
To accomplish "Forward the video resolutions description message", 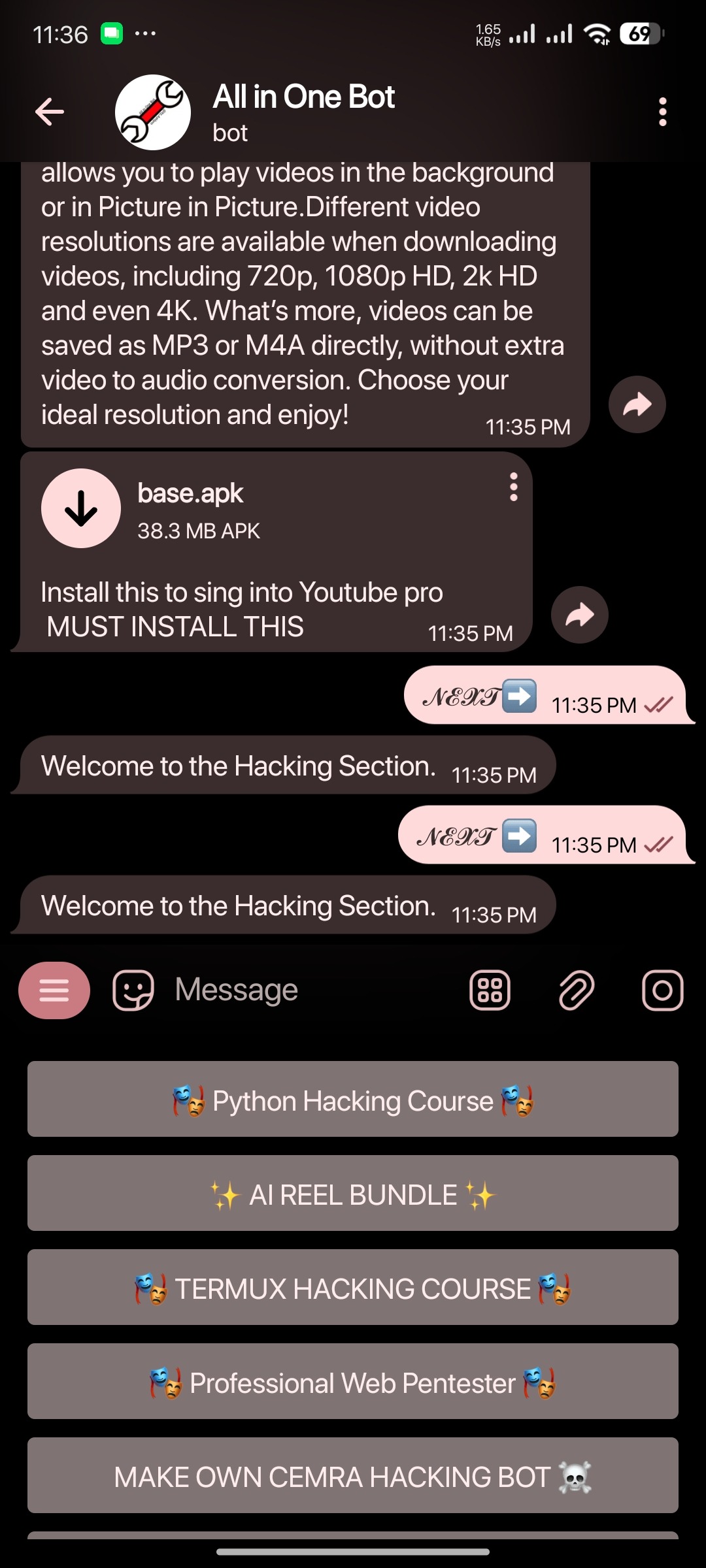I will [x=637, y=404].
